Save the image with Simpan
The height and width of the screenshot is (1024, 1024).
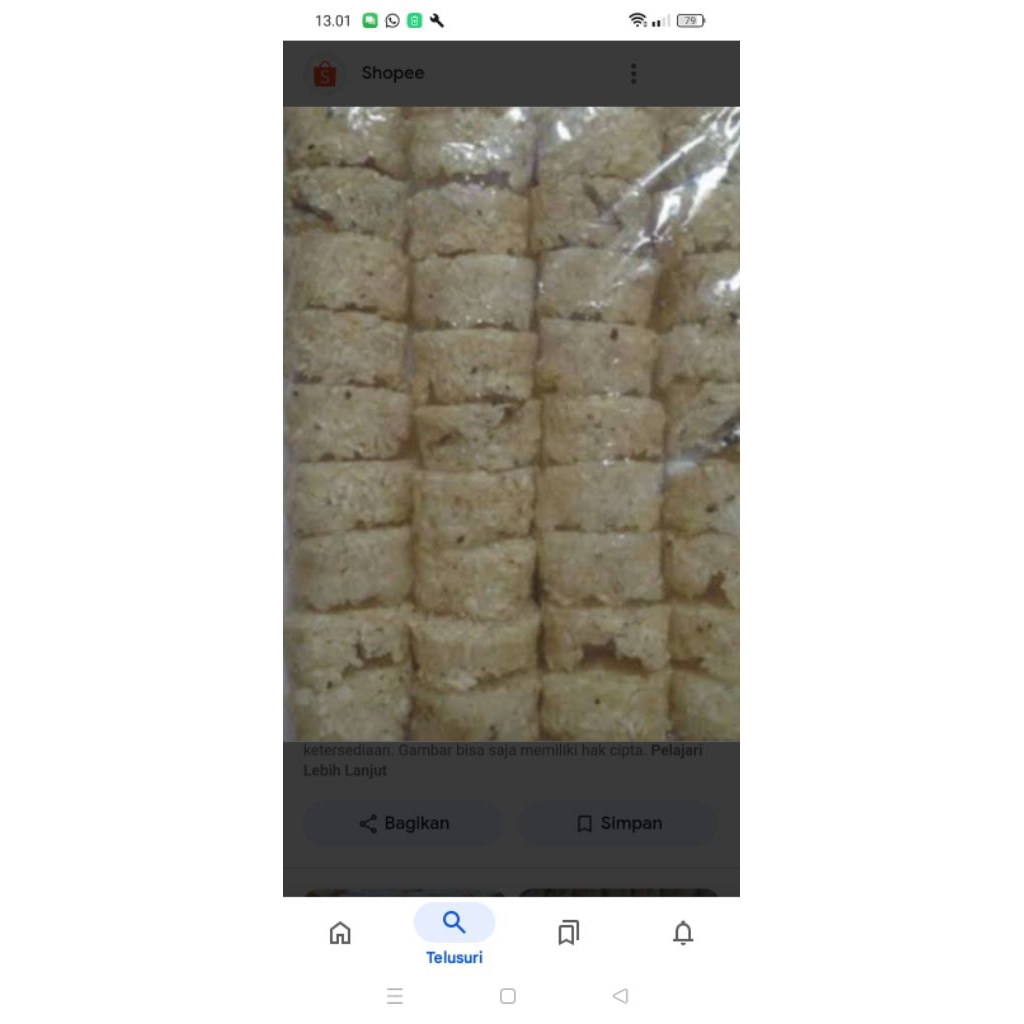click(618, 823)
